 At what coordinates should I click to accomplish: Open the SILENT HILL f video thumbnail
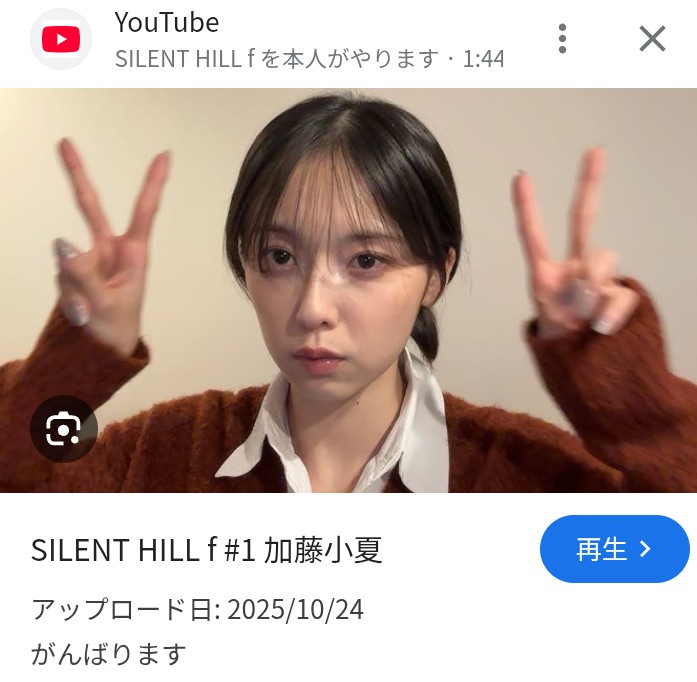(348, 290)
